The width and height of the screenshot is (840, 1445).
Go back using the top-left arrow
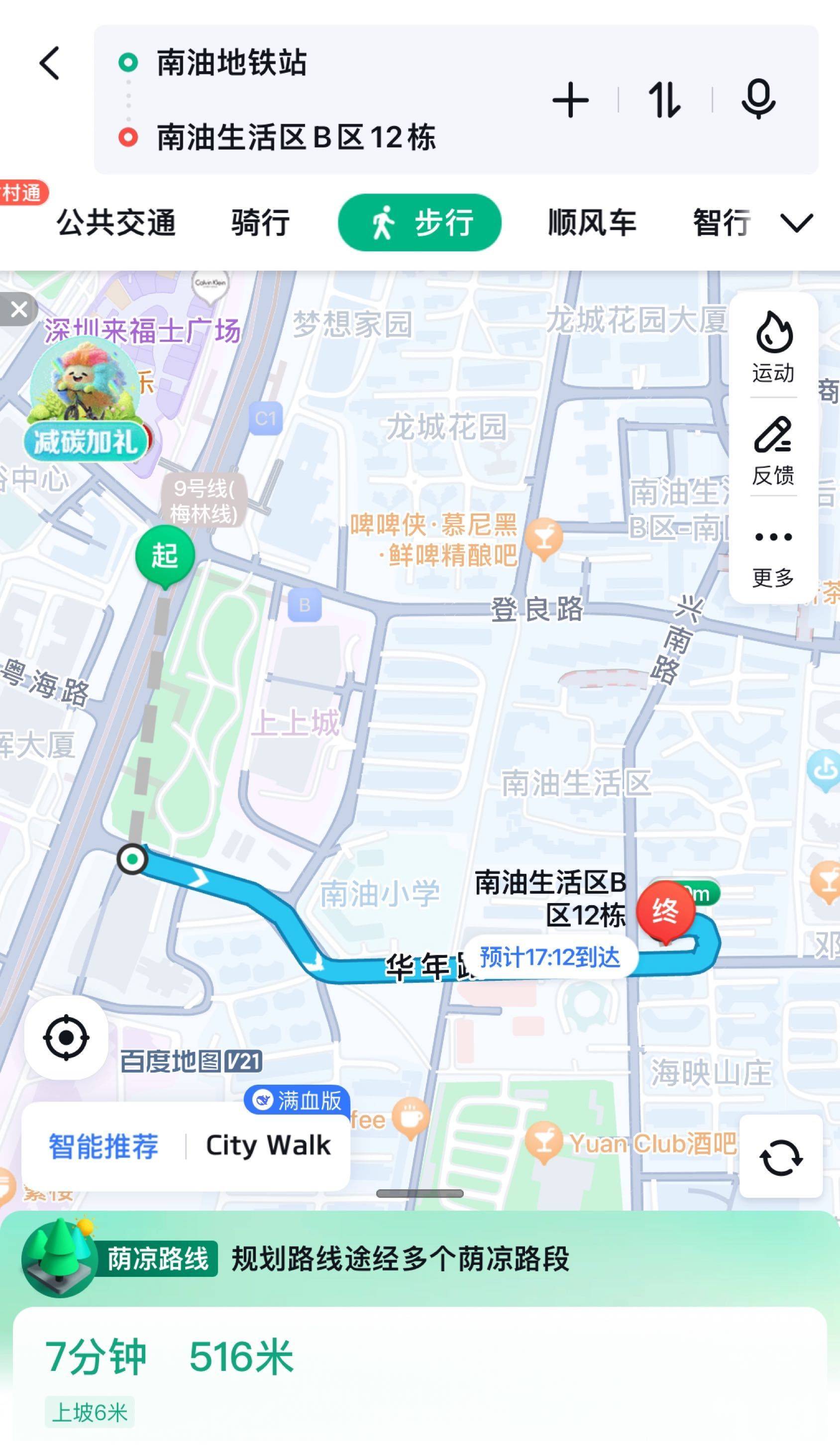point(49,63)
